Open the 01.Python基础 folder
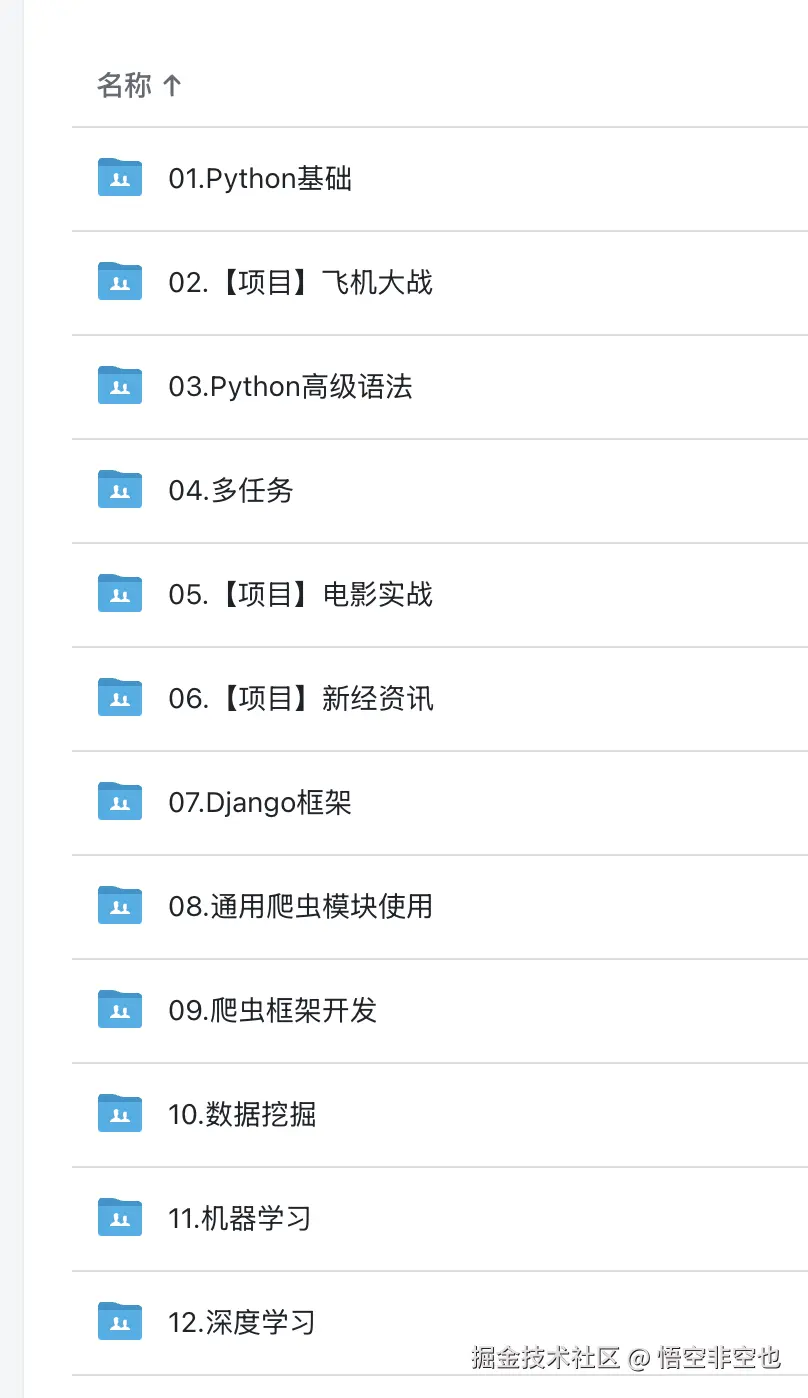The width and height of the screenshot is (808, 1398). click(260, 179)
